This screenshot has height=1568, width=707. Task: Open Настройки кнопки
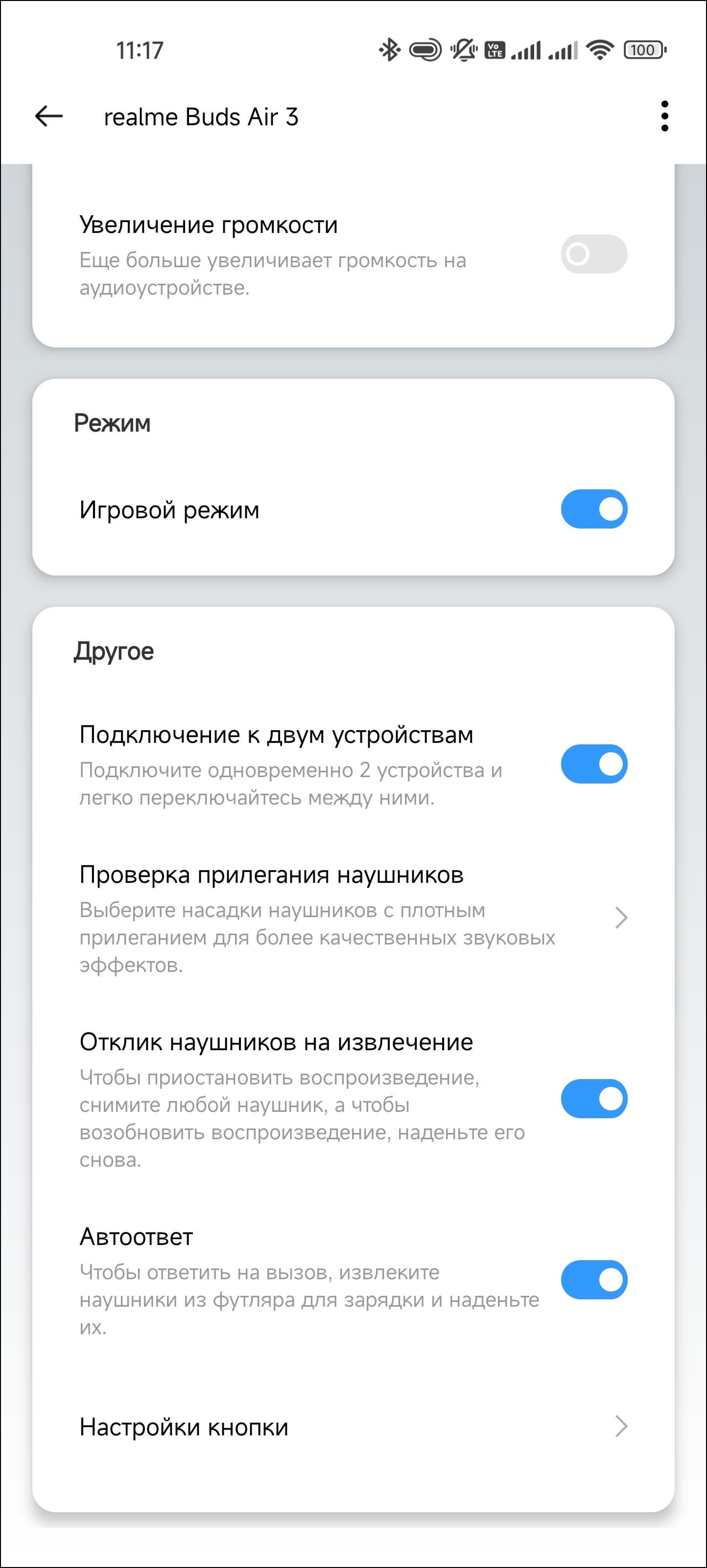[353, 1427]
